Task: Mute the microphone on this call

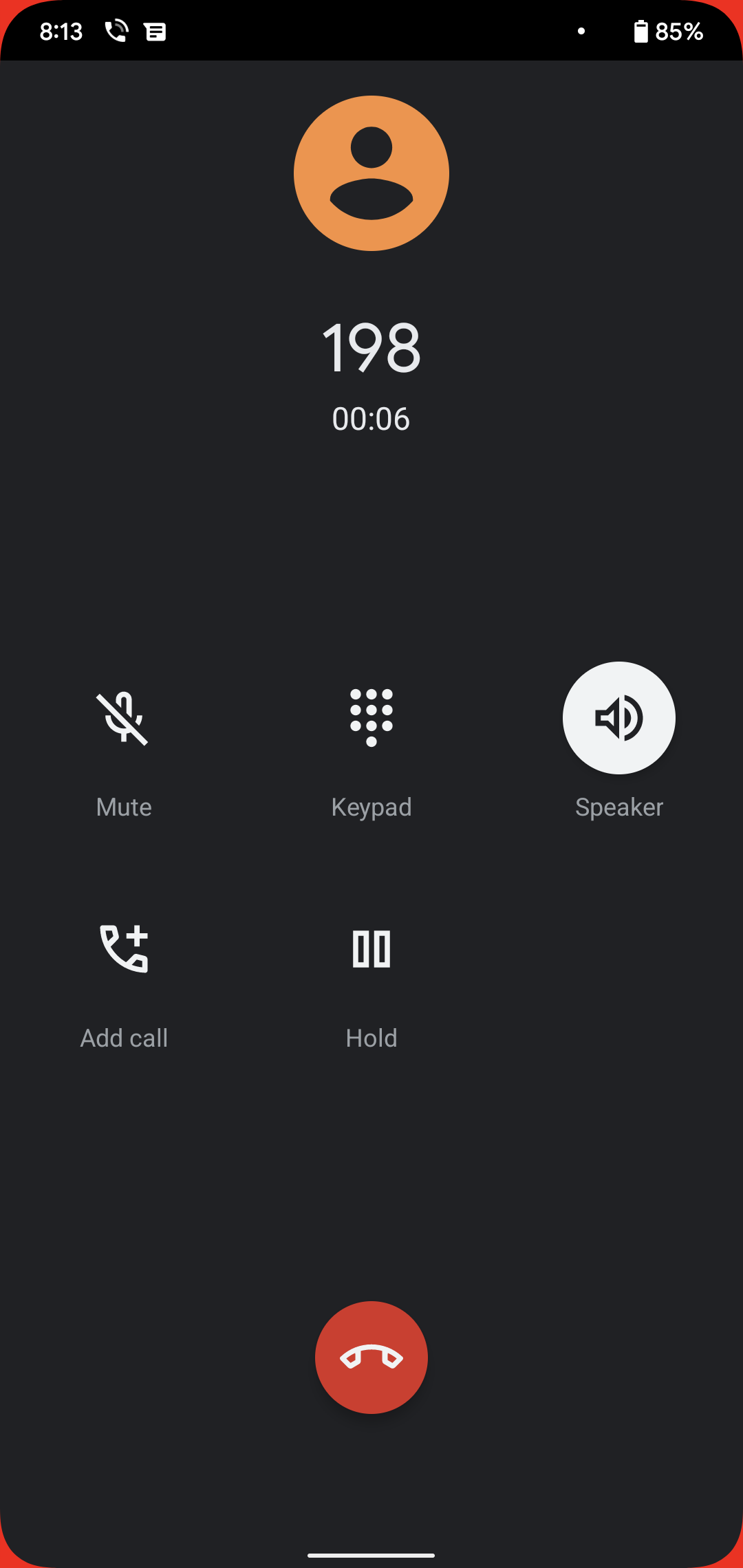Action: 124,719
